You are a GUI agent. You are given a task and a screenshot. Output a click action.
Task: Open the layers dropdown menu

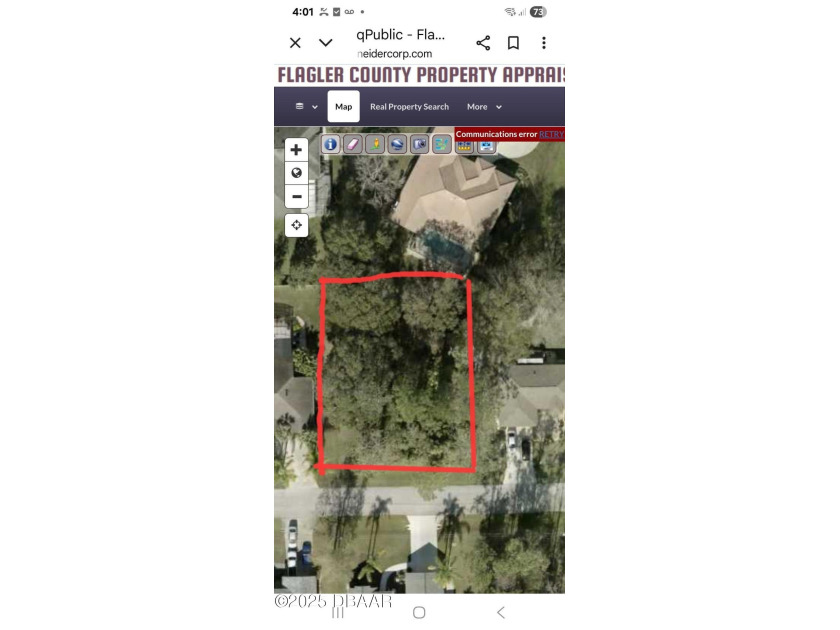[x=306, y=107]
